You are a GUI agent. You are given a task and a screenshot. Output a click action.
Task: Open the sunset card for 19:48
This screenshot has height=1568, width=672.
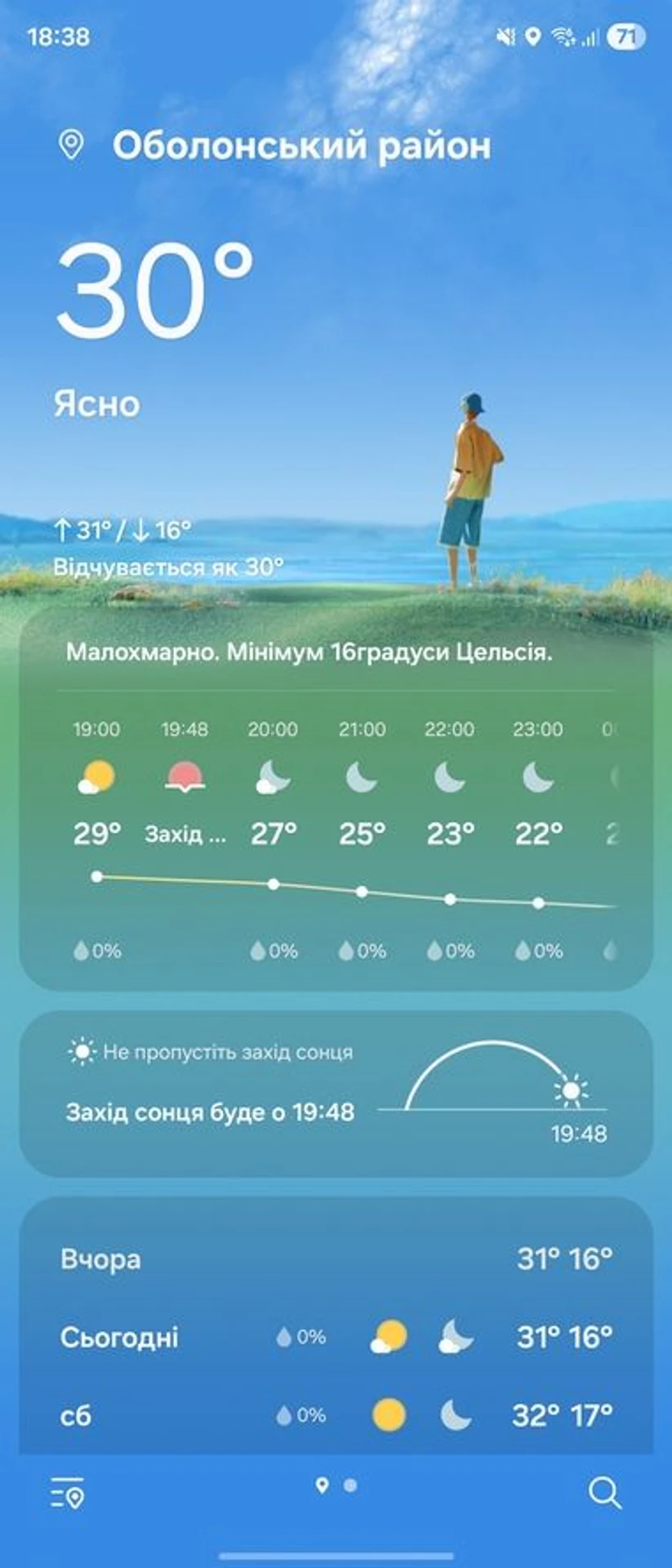pyautogui.click(x=336, y=1093)
